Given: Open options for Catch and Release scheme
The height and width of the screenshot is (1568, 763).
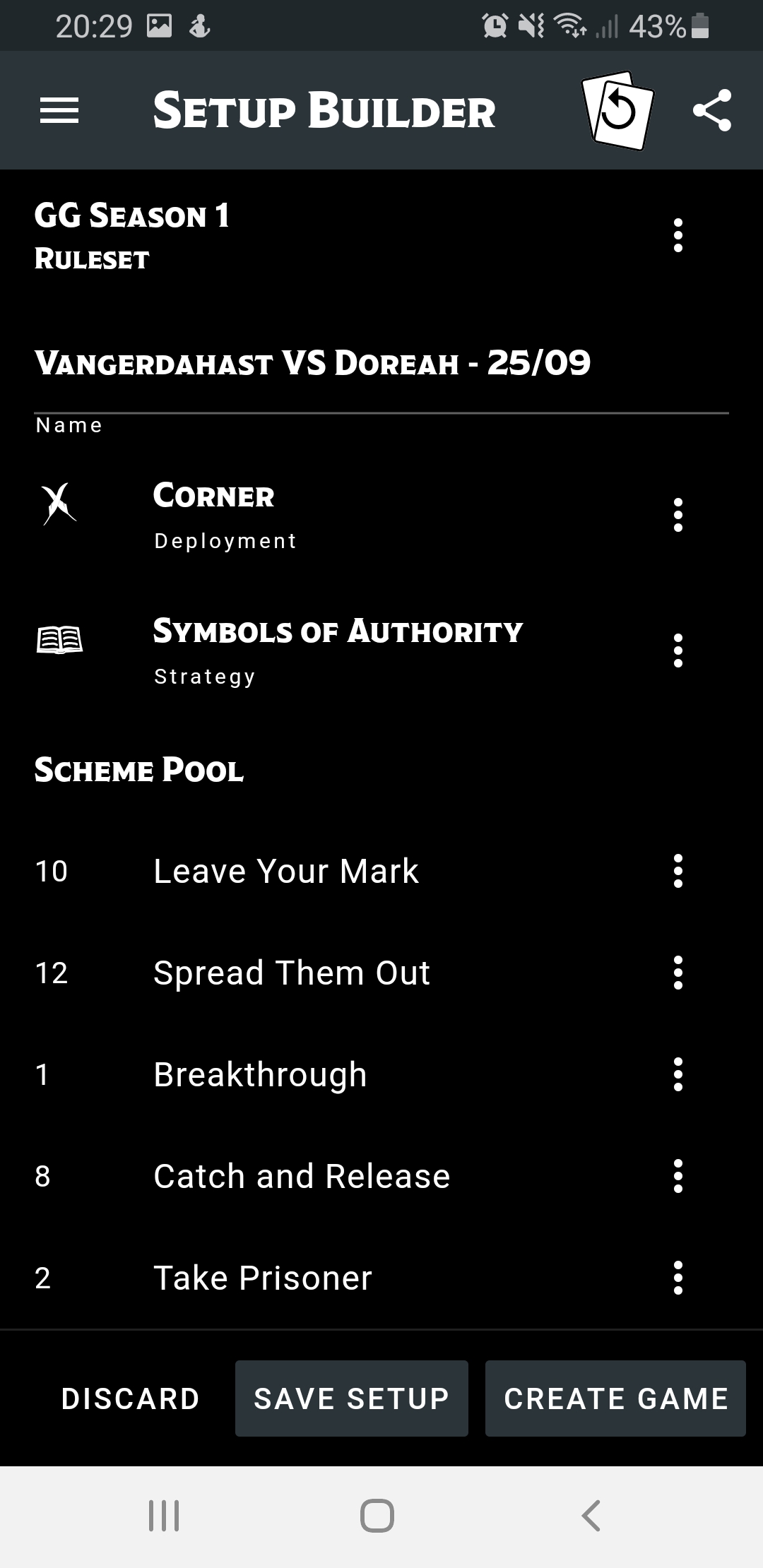Looking at the screenshot, I should 678,1176.
